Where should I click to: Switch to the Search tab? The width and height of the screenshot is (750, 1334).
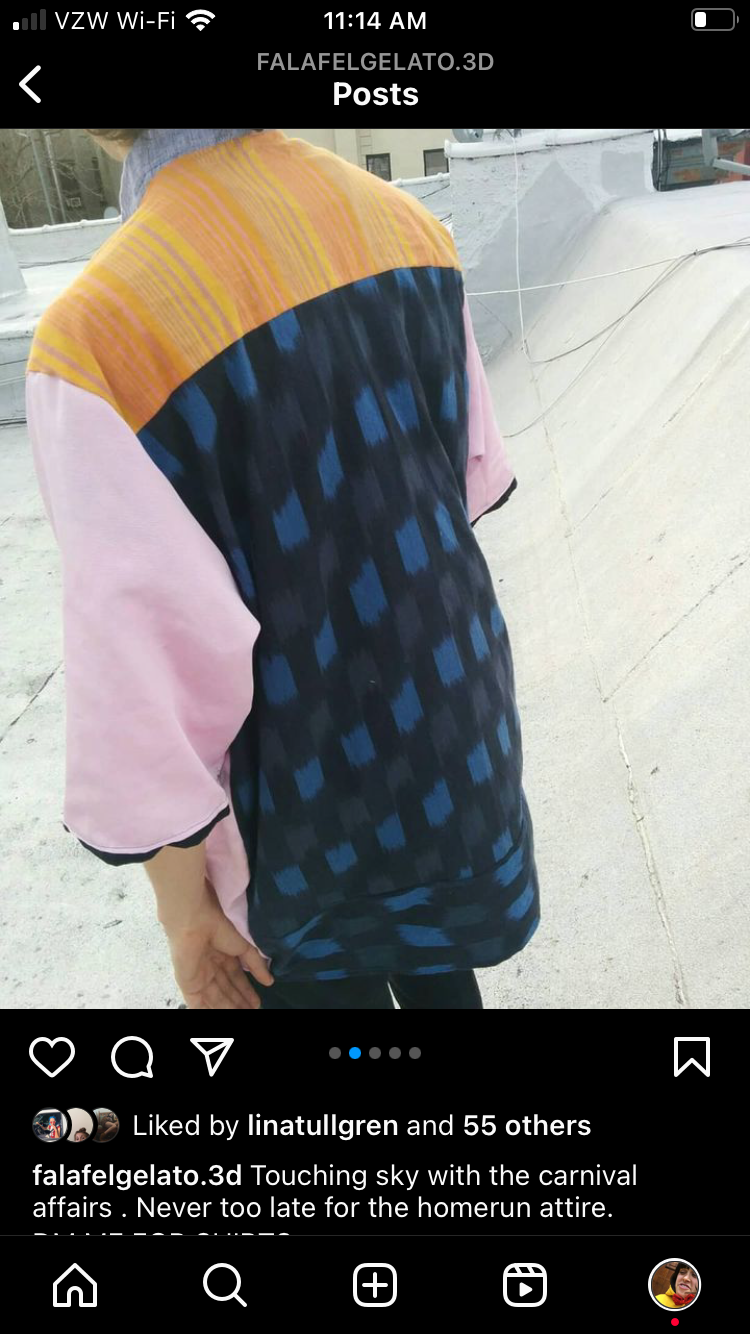point(225,1285)
